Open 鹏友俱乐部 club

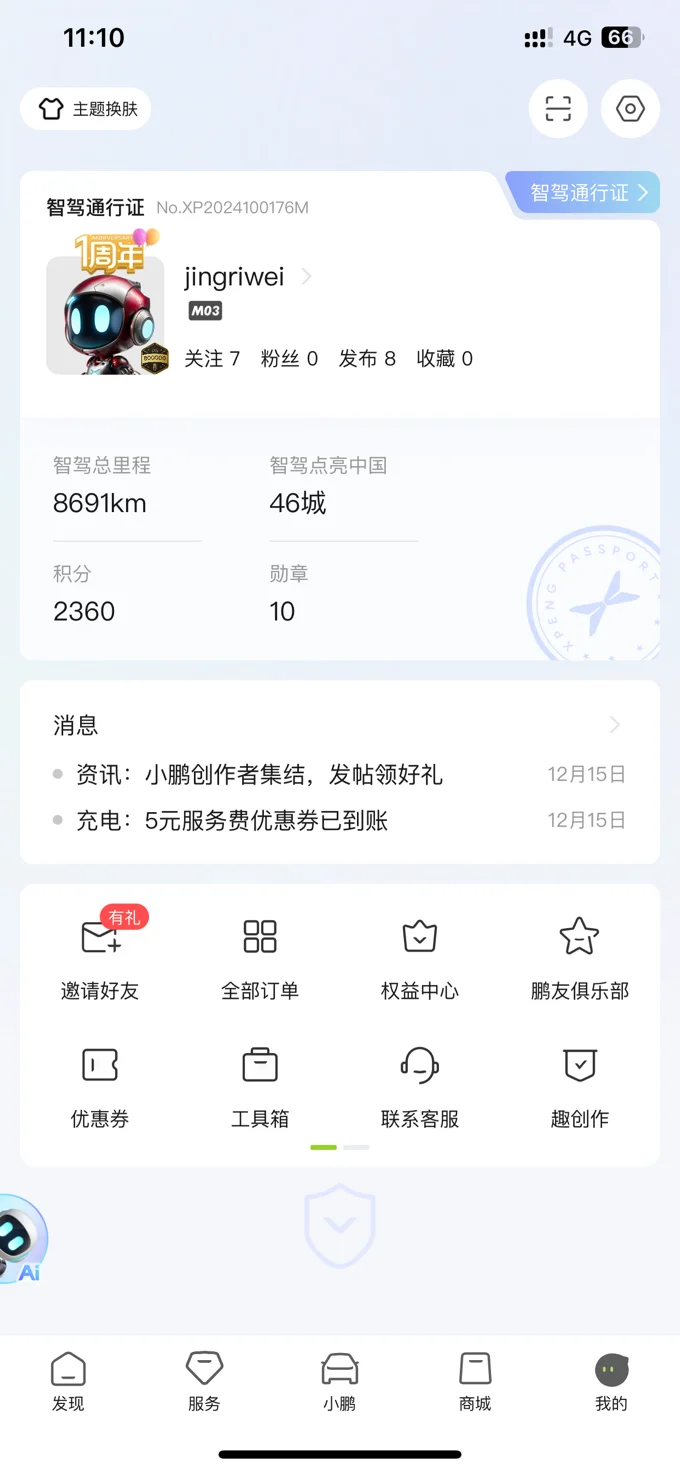coord(580,957)
